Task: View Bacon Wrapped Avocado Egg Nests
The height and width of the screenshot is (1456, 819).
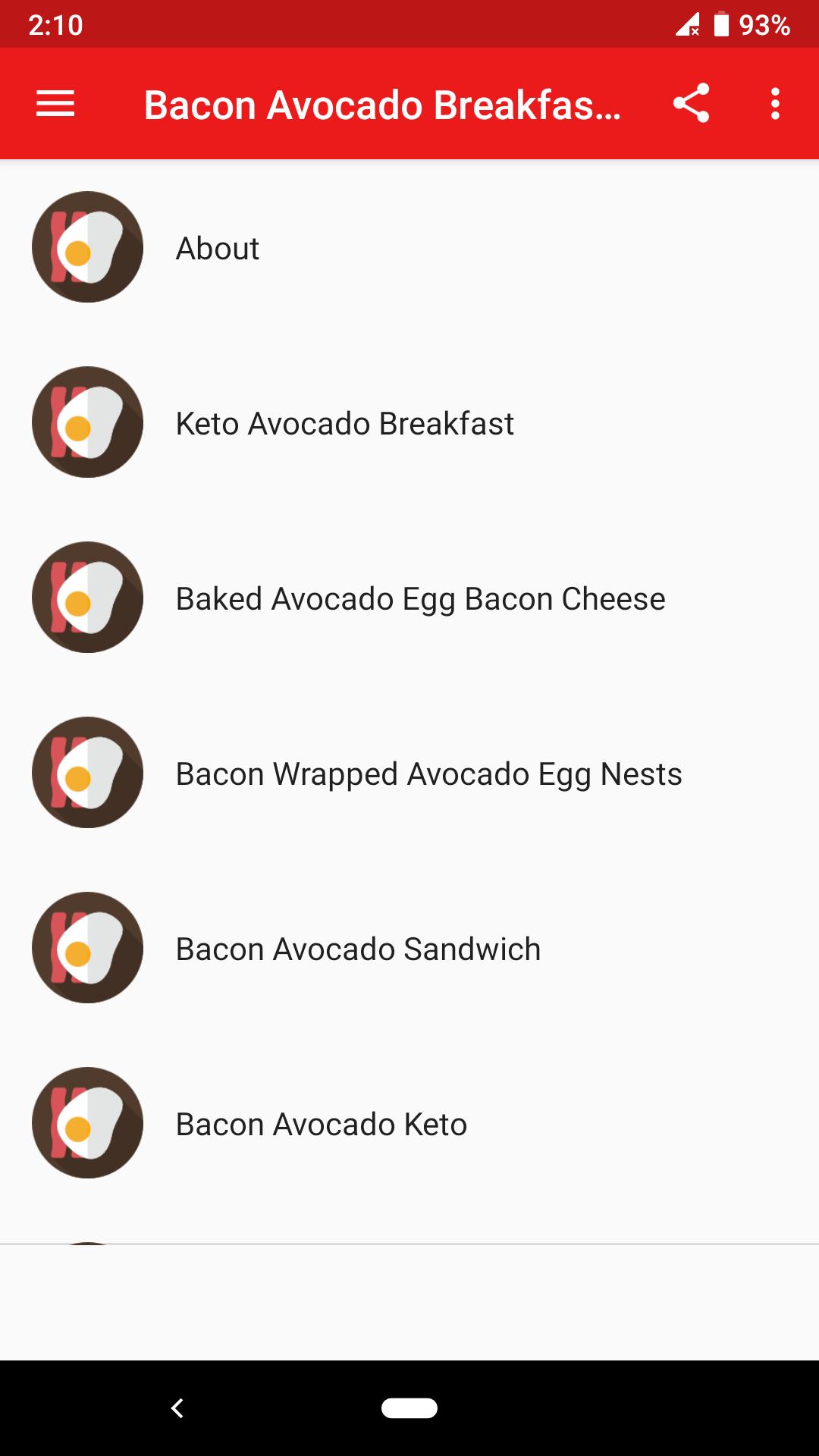Action: pyautogui.click(x=409, y=773)
